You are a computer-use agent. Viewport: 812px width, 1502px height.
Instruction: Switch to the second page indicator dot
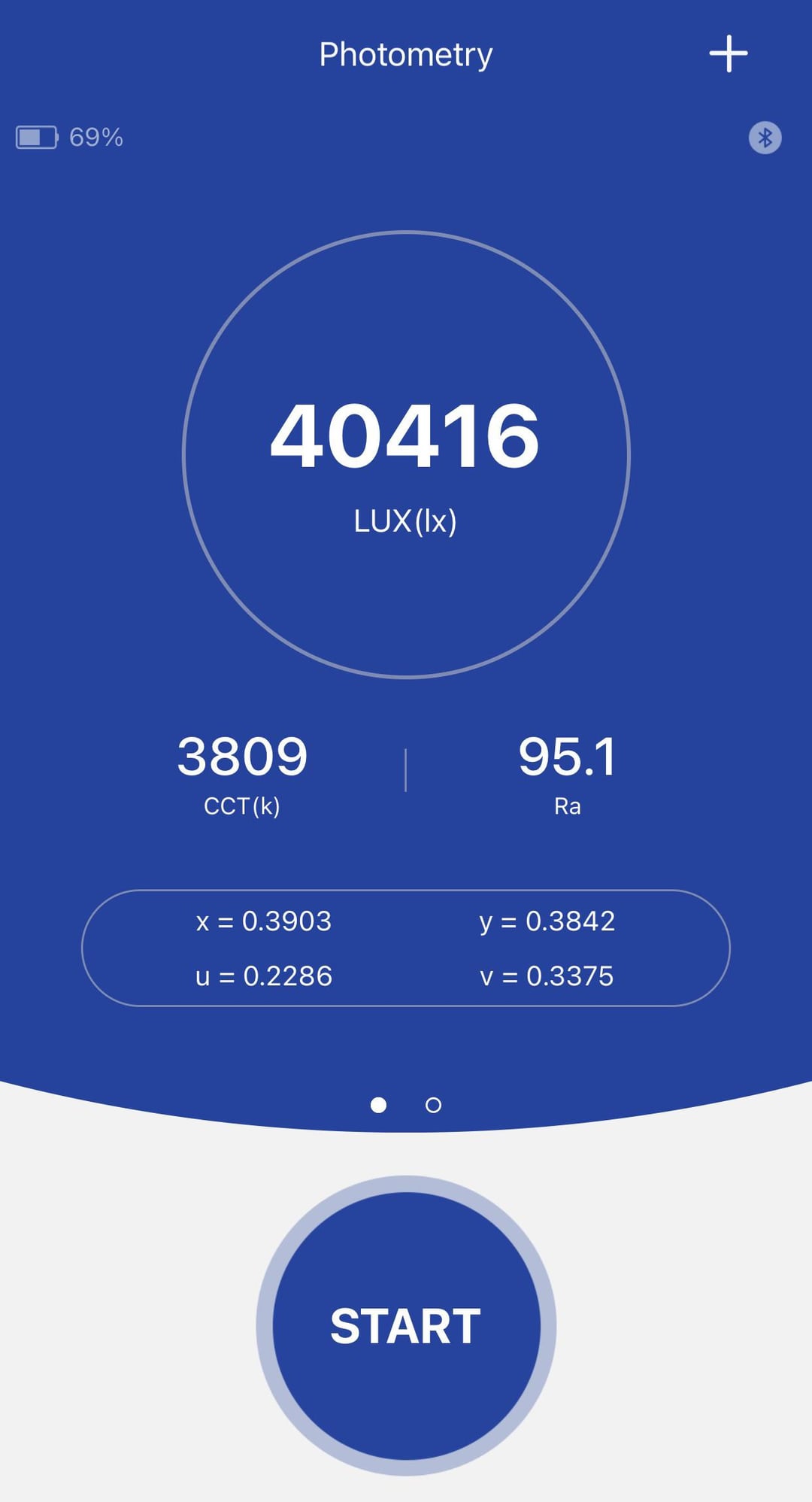tap(433, 1105)
